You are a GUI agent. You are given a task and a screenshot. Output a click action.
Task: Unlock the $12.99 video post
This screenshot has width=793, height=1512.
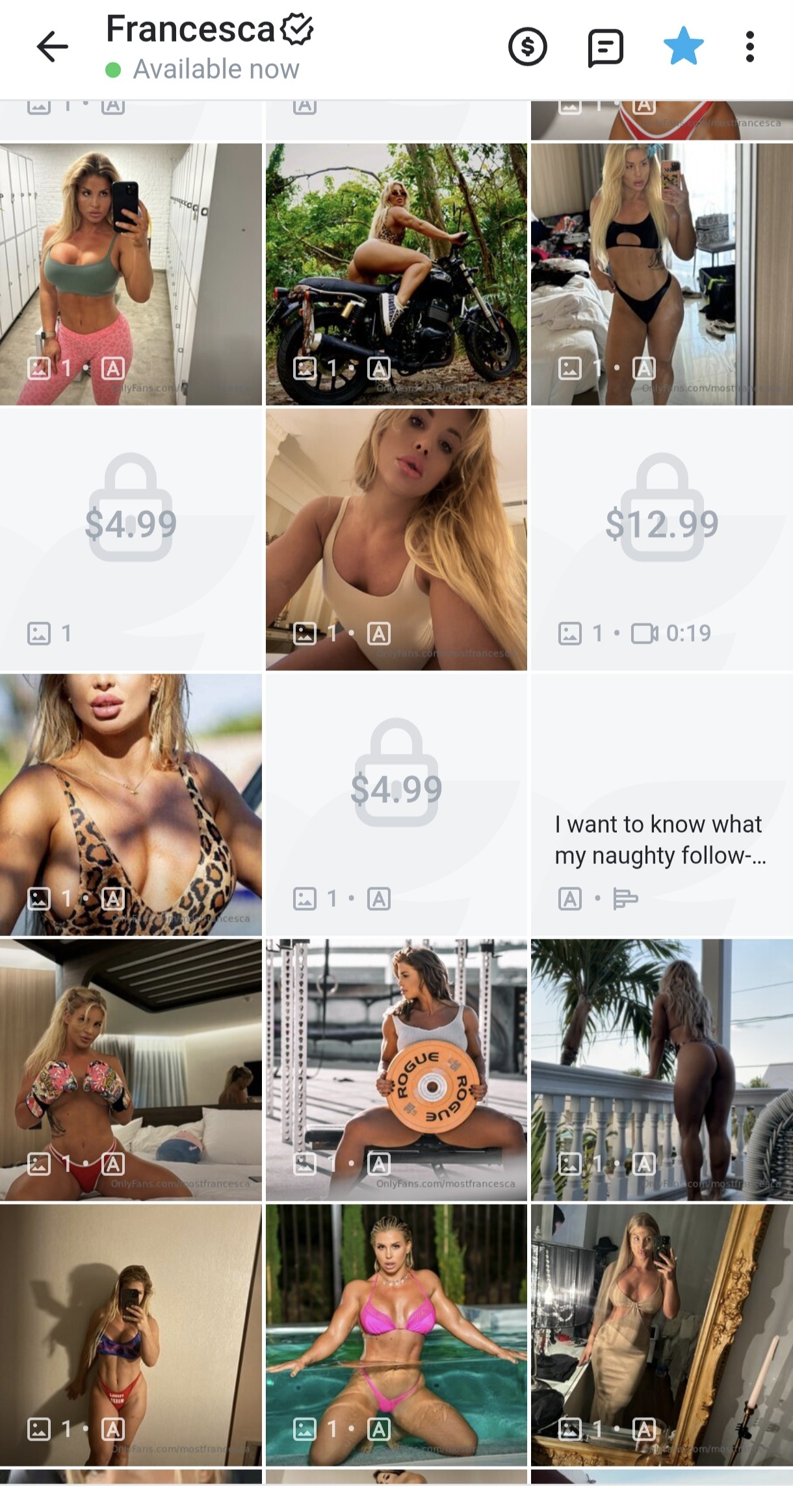[x=662, y=540]
